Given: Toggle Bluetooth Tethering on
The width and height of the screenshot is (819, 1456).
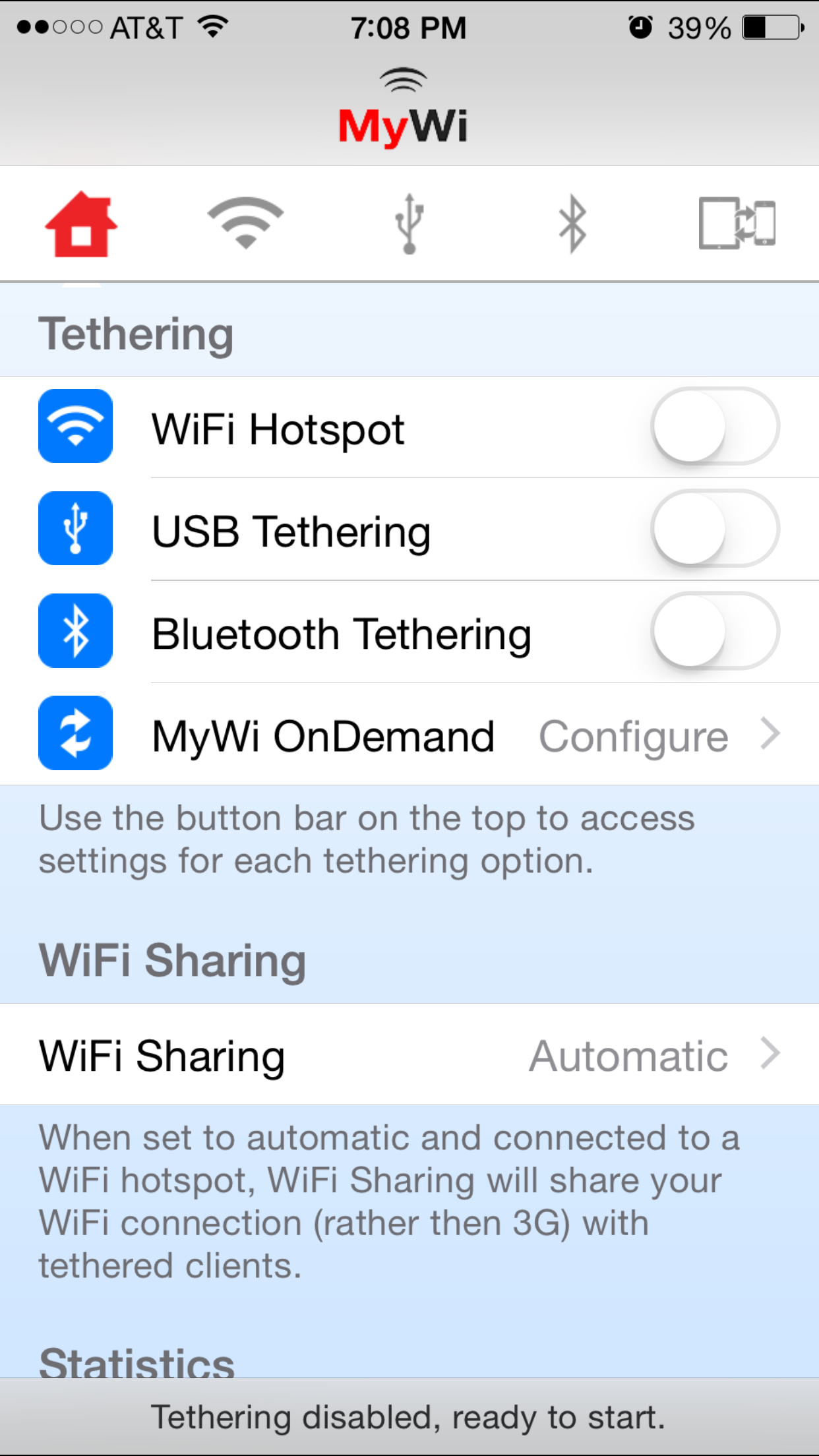Looking at the screenshot, I should pos(715,631).
